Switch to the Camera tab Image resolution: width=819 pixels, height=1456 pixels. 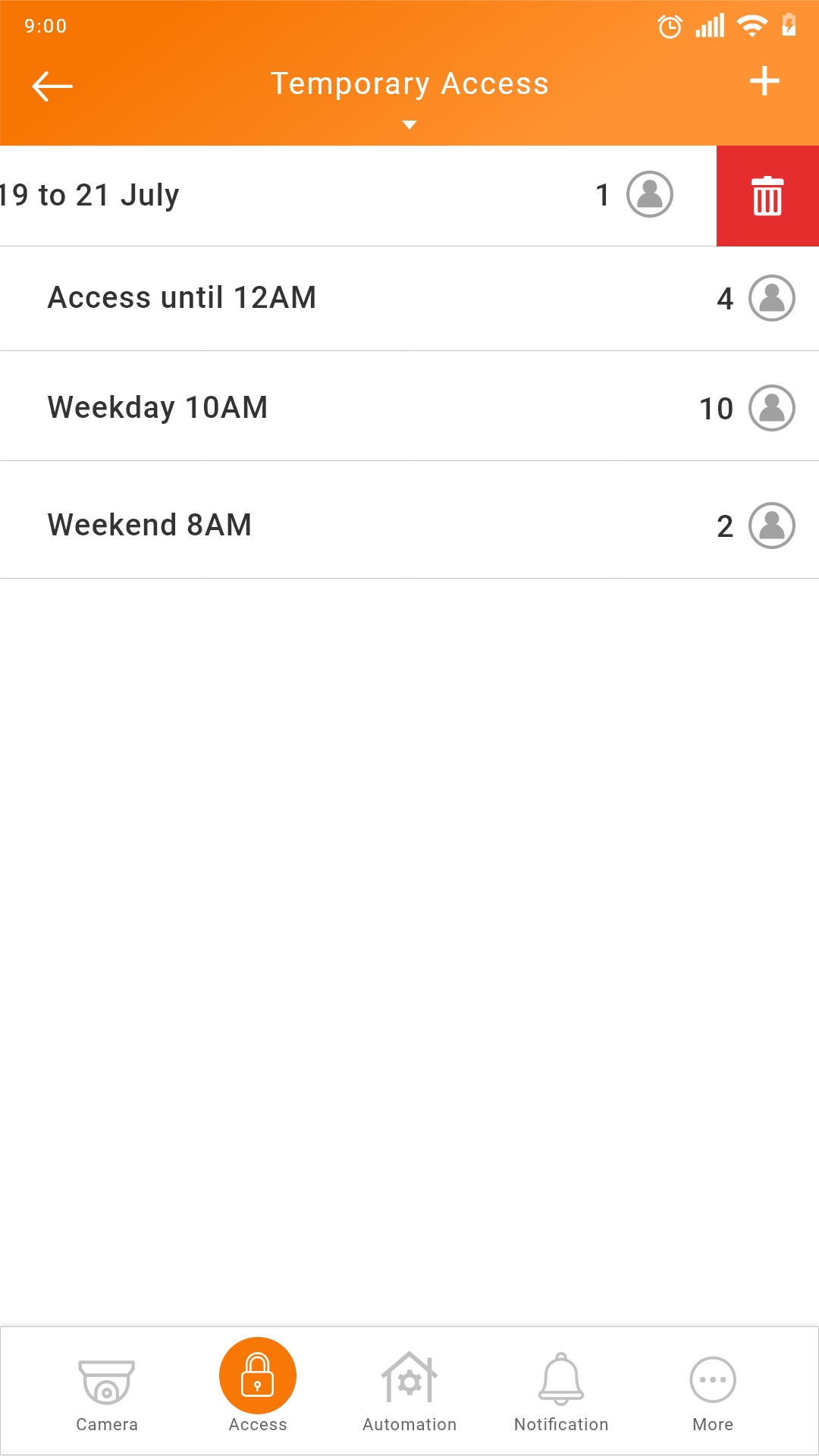click(x=107, y=1392)
